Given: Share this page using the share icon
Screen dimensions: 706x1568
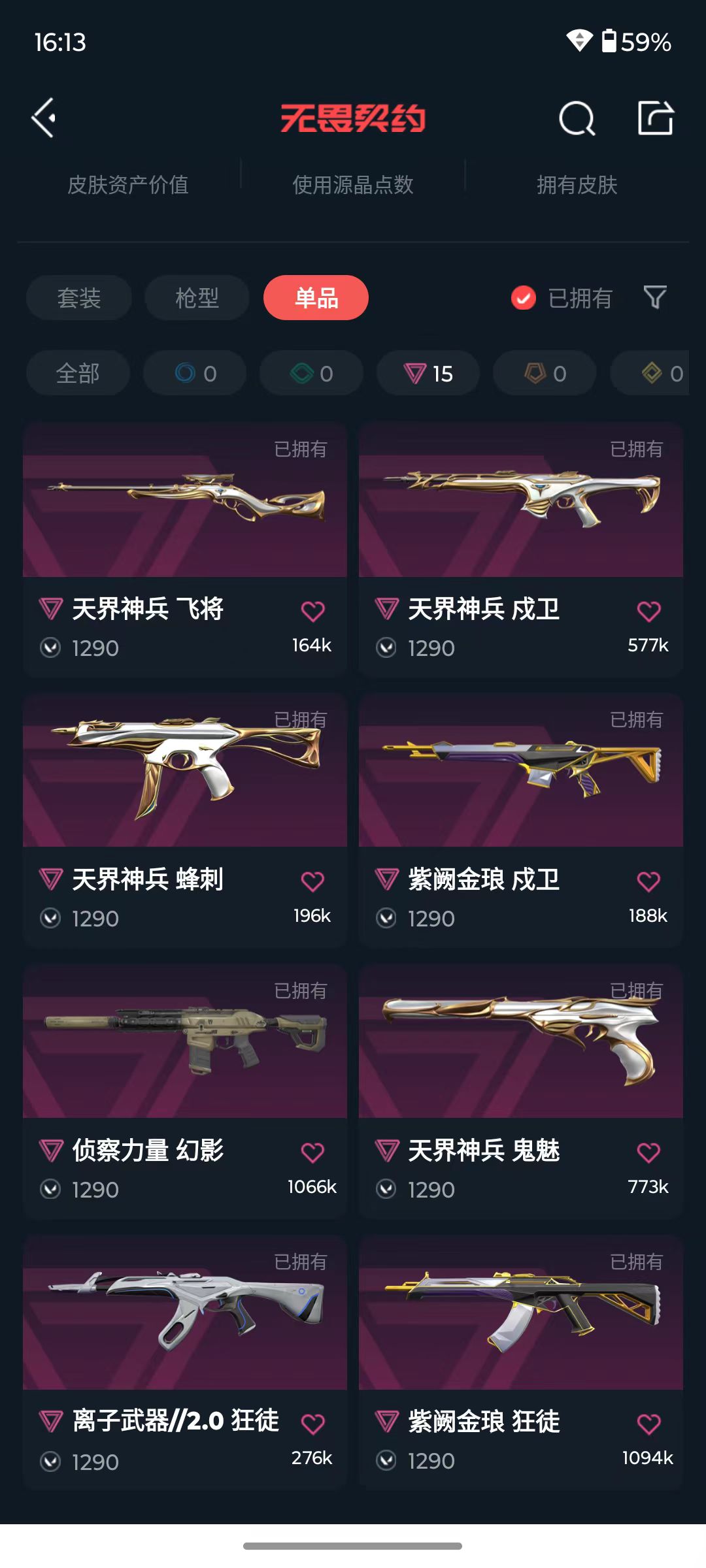Looking at the screenshot, I should coord(656,118).
